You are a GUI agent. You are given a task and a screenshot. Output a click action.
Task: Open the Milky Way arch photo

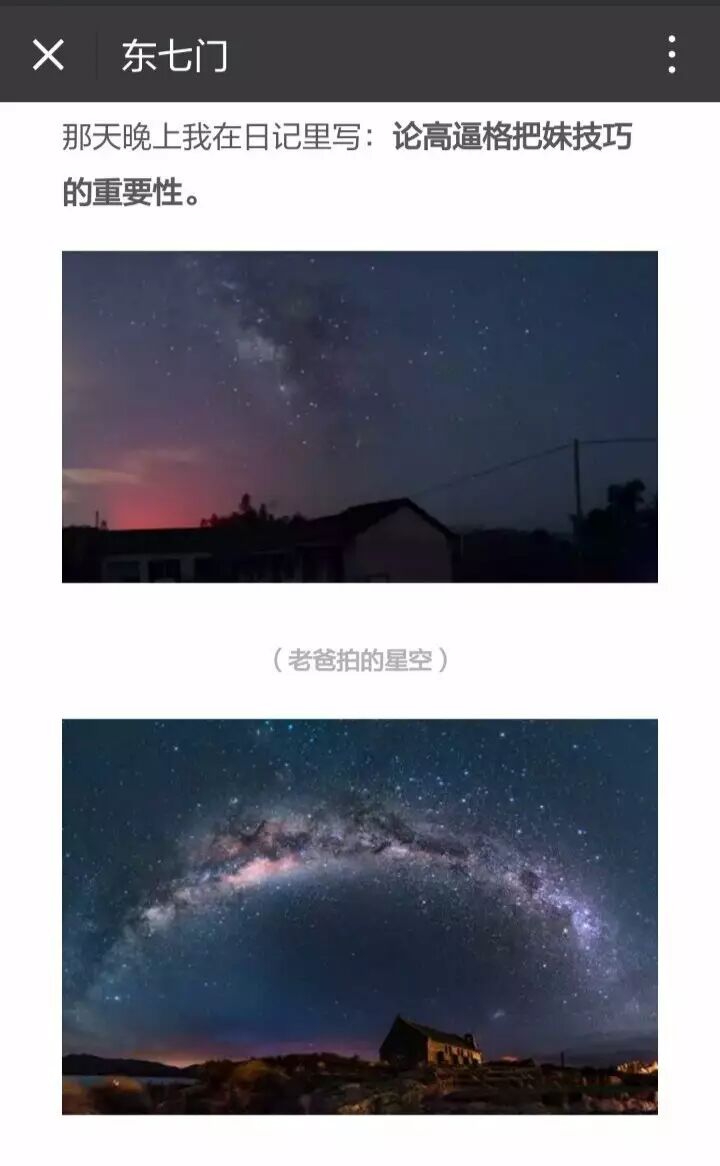click(360, 916)
